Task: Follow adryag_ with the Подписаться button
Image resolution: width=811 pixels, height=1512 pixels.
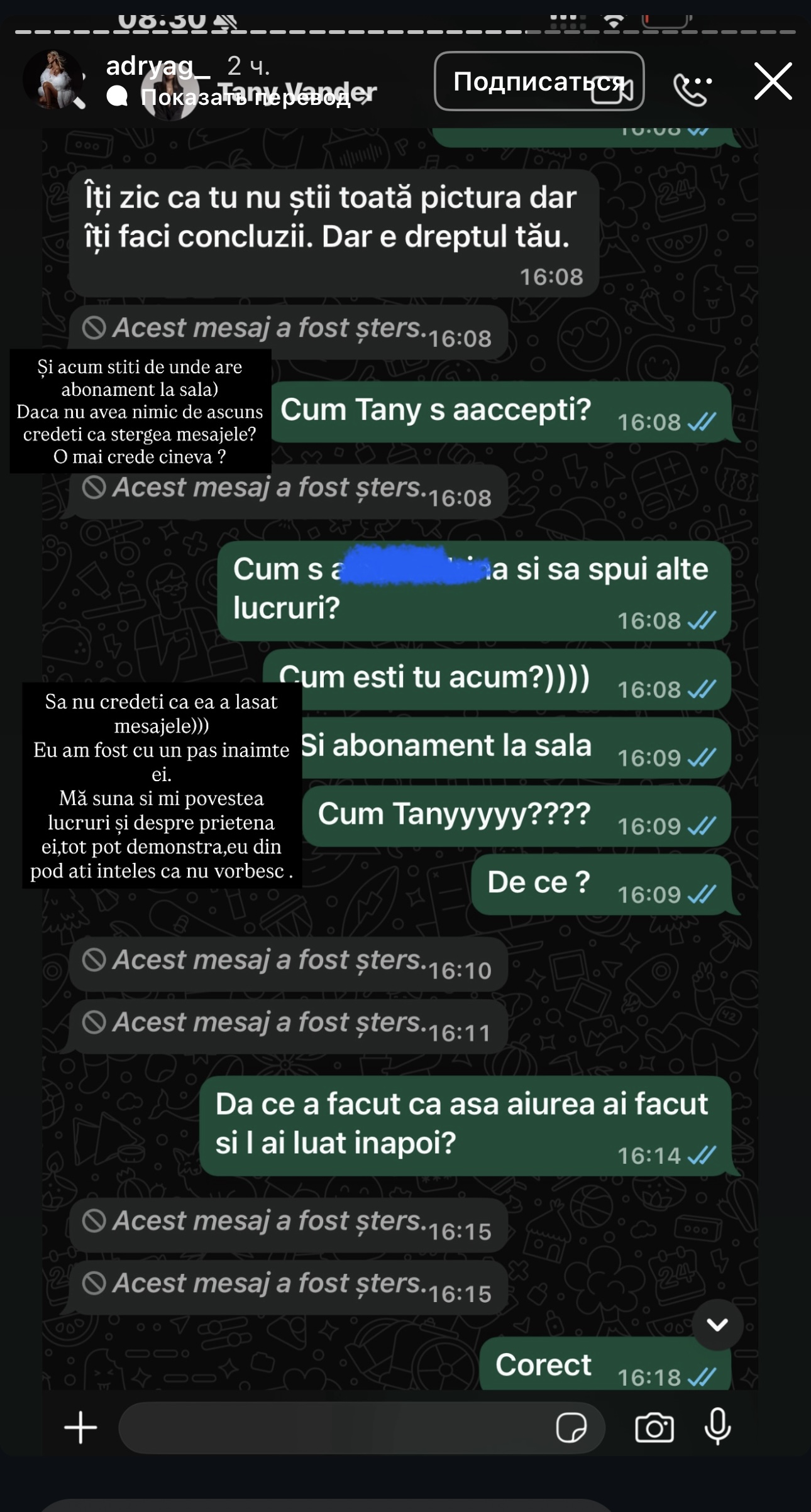Action: tap(538, 82)
